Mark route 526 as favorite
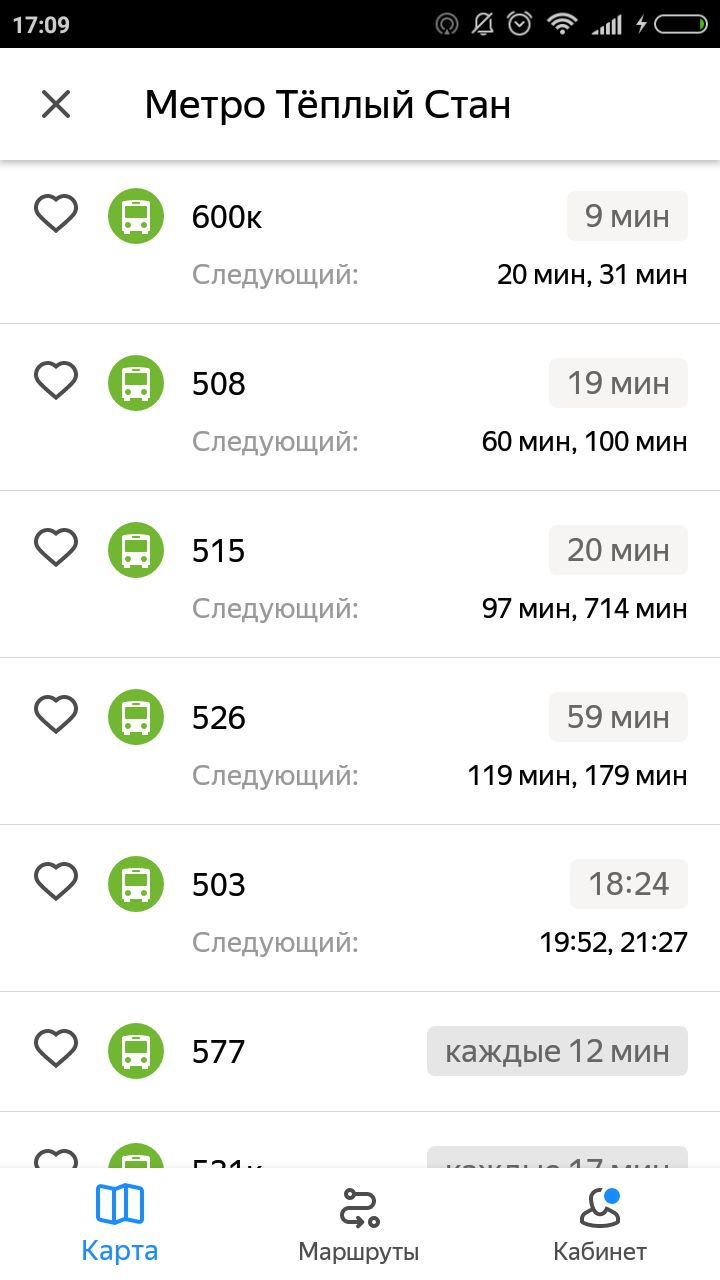 pos(56,715)
